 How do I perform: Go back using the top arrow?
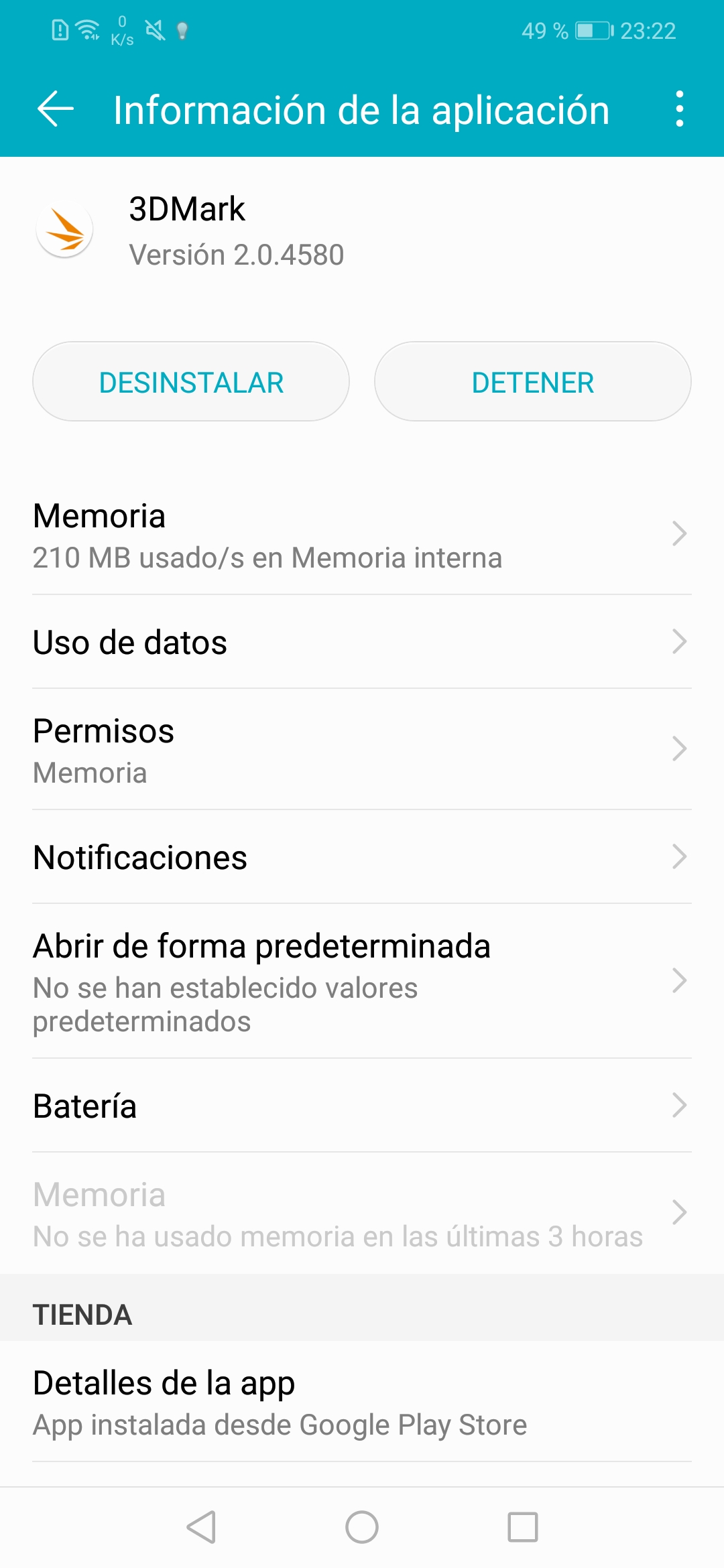point(56,109)
